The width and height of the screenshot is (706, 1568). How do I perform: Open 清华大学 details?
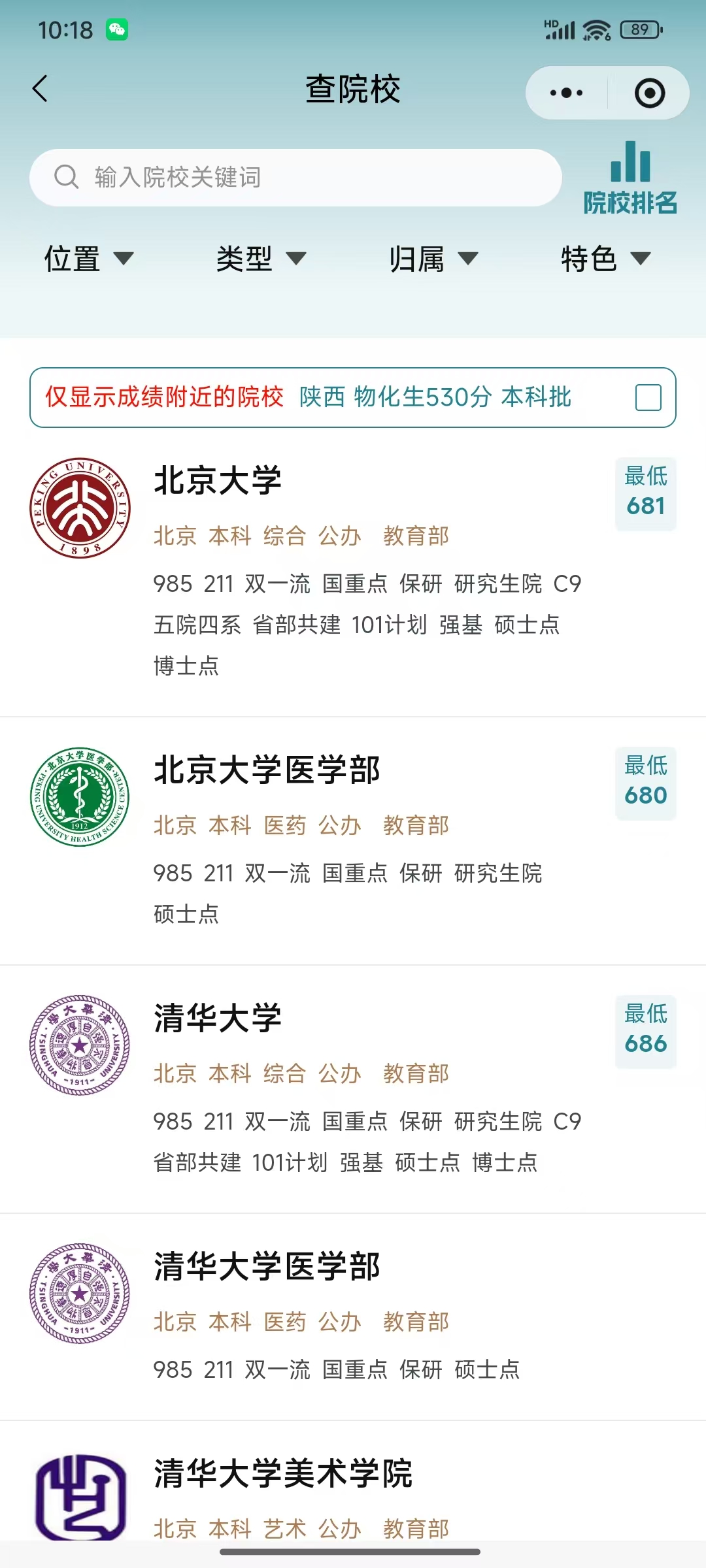click(x=218, y=1019)
